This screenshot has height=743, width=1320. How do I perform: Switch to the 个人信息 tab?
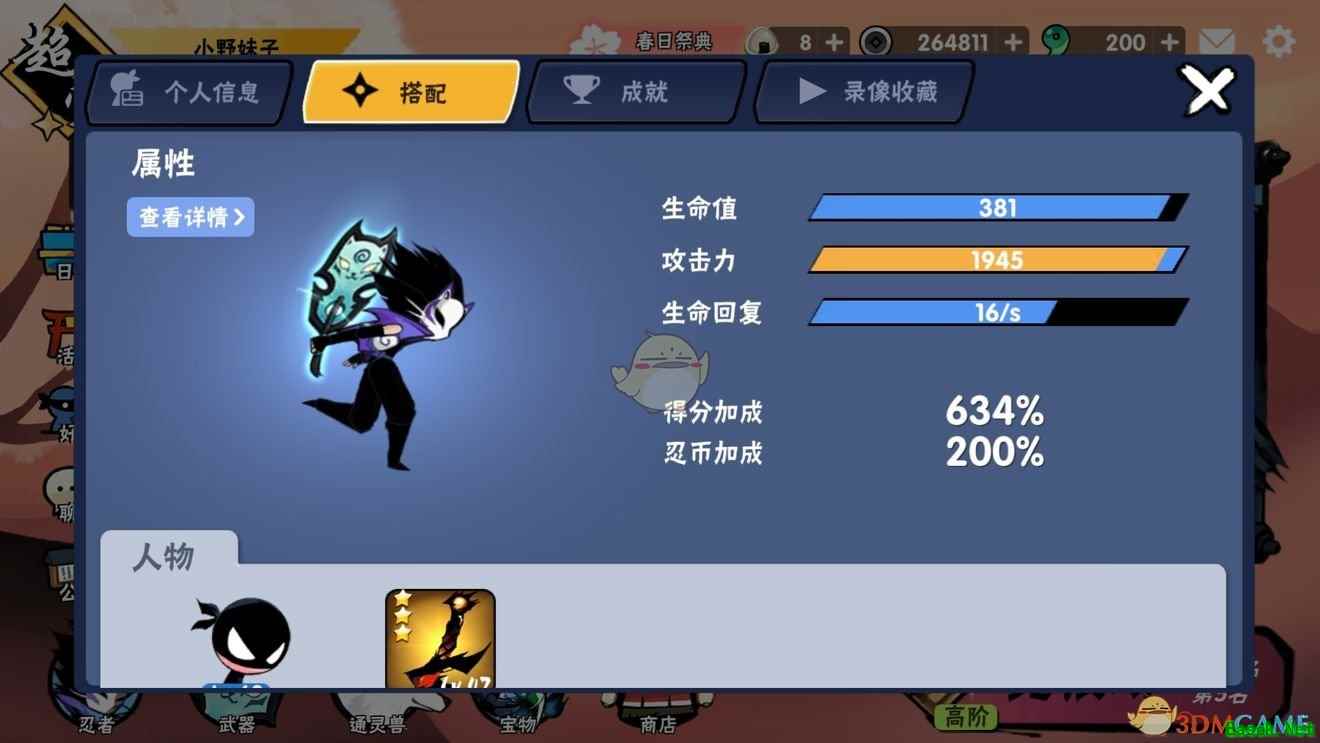click(188, 93)
